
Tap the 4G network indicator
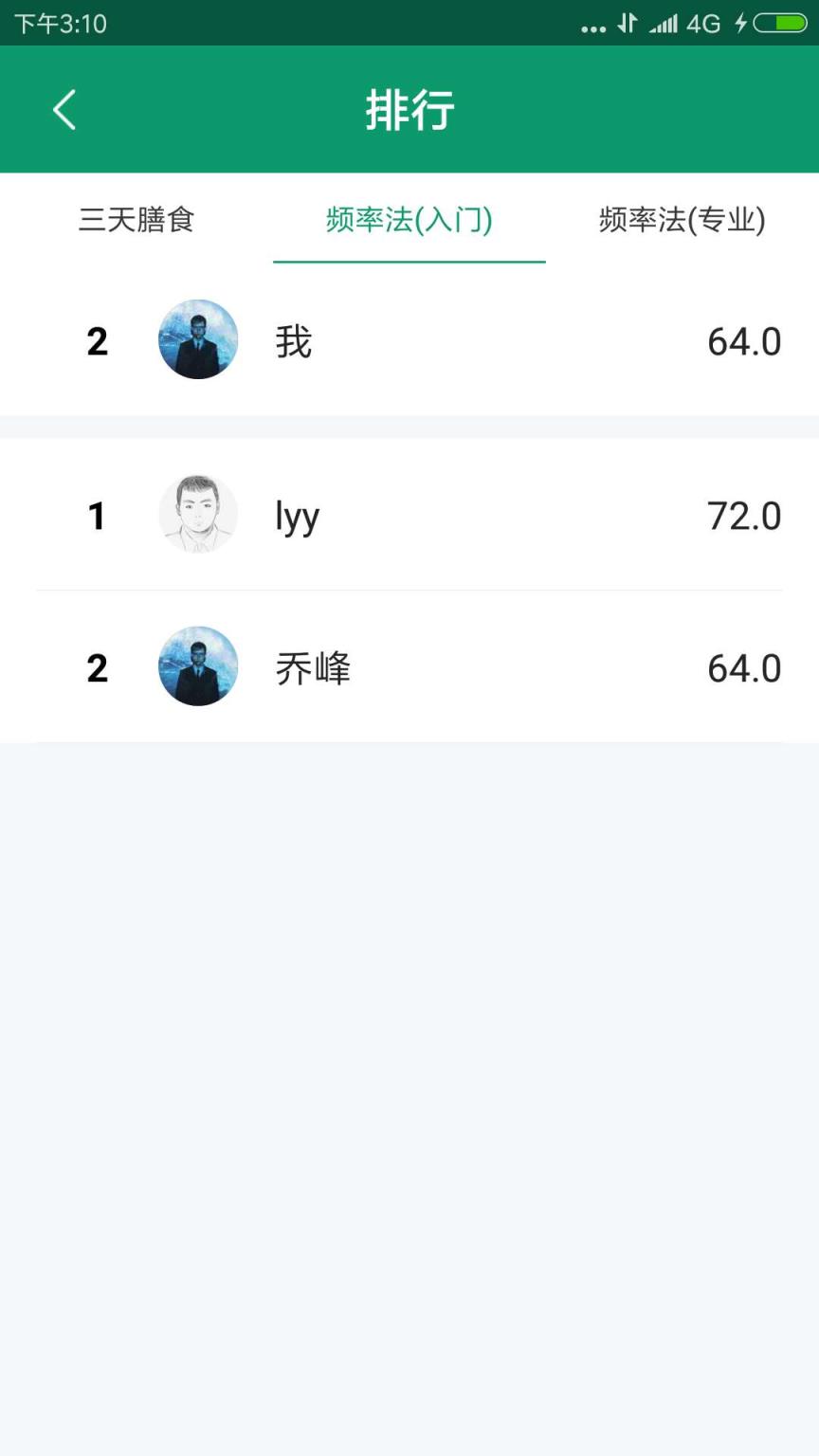(702, 25)
